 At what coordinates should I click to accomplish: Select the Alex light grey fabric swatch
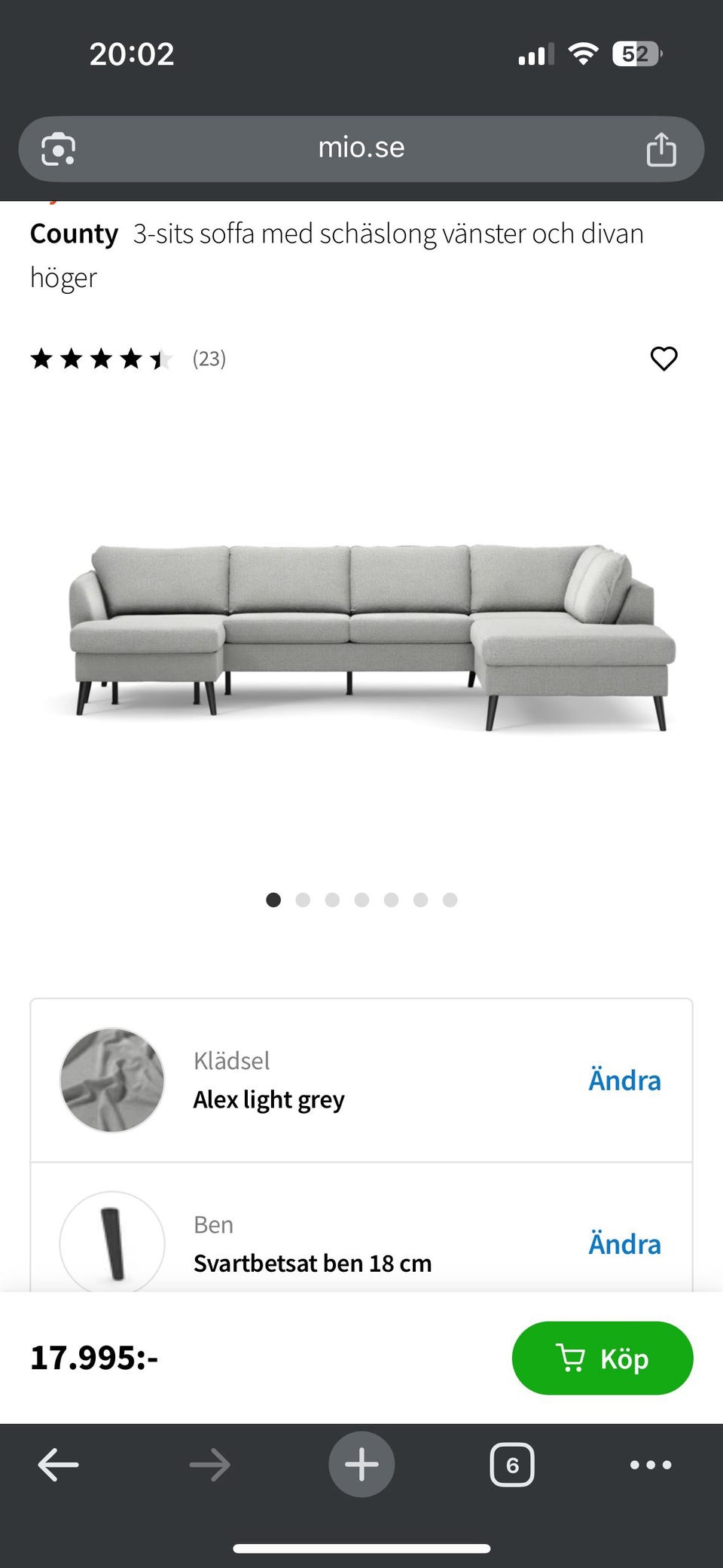click(111, 1080)
